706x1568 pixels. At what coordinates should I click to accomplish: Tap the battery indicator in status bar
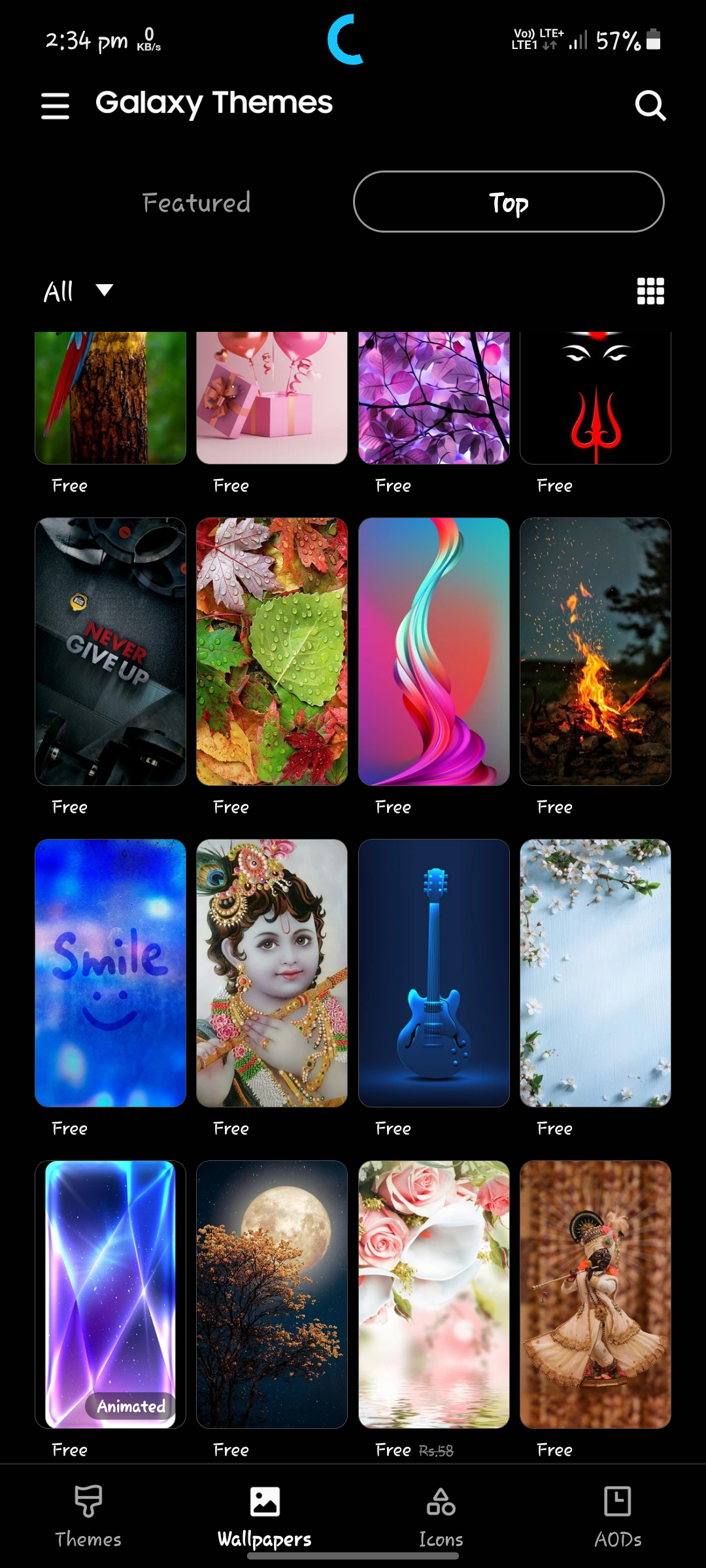tap(653, 41)
